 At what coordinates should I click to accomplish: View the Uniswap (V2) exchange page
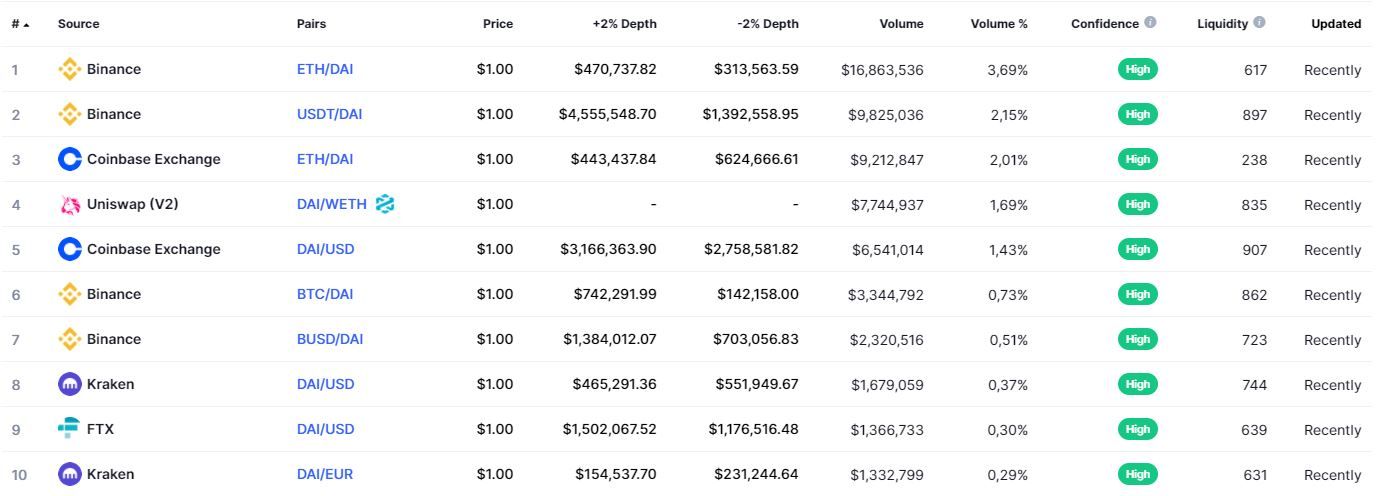132,204
